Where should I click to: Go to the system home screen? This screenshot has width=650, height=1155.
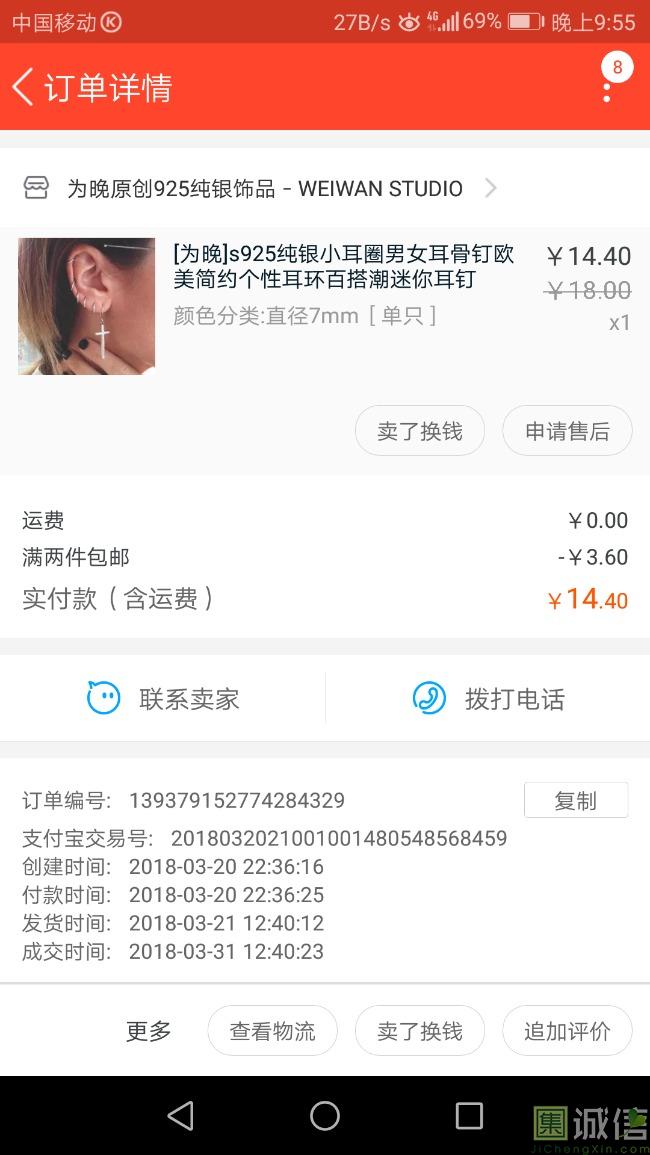coord(325,1116)
